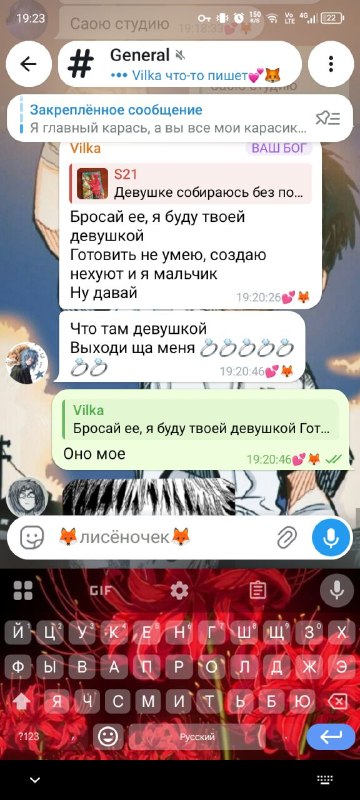The height and width of the screenshot is (800, 360).
Task: Open keyboard settings gear
Action: pyautogui.click(x=179, y=591)
